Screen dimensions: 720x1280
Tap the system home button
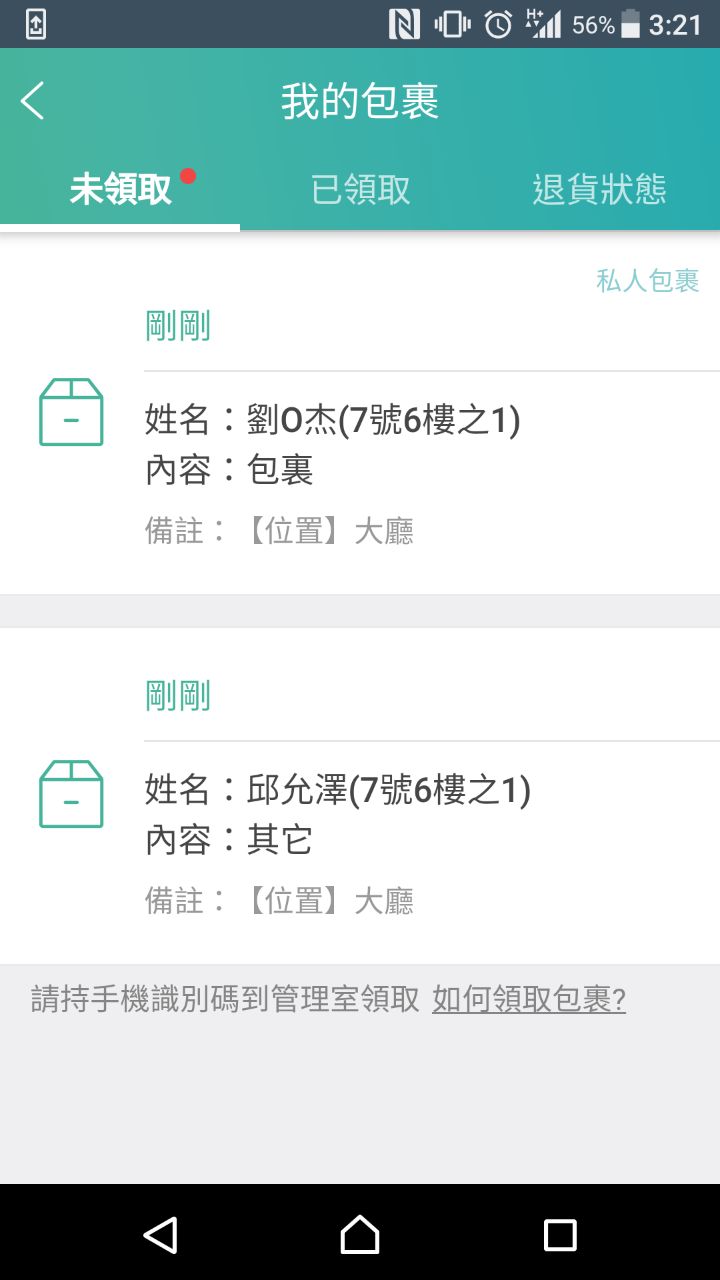[360, 1234]
